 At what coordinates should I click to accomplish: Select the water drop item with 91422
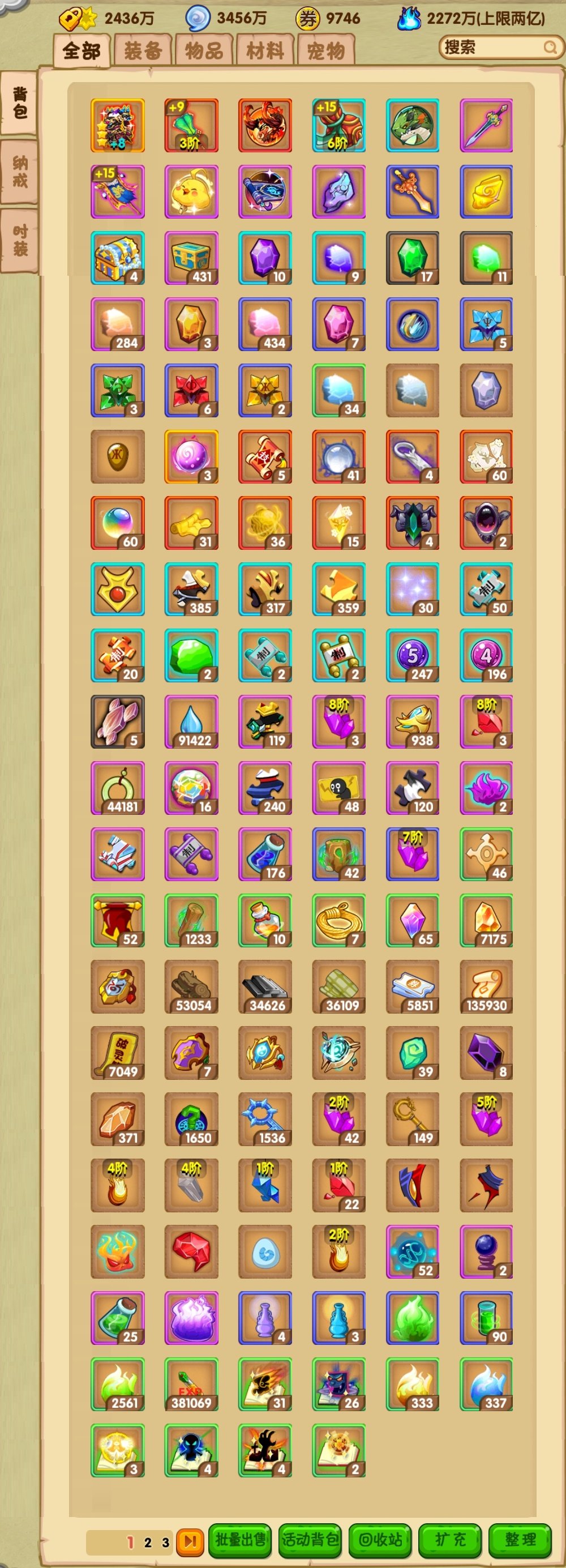pos(191,722)
